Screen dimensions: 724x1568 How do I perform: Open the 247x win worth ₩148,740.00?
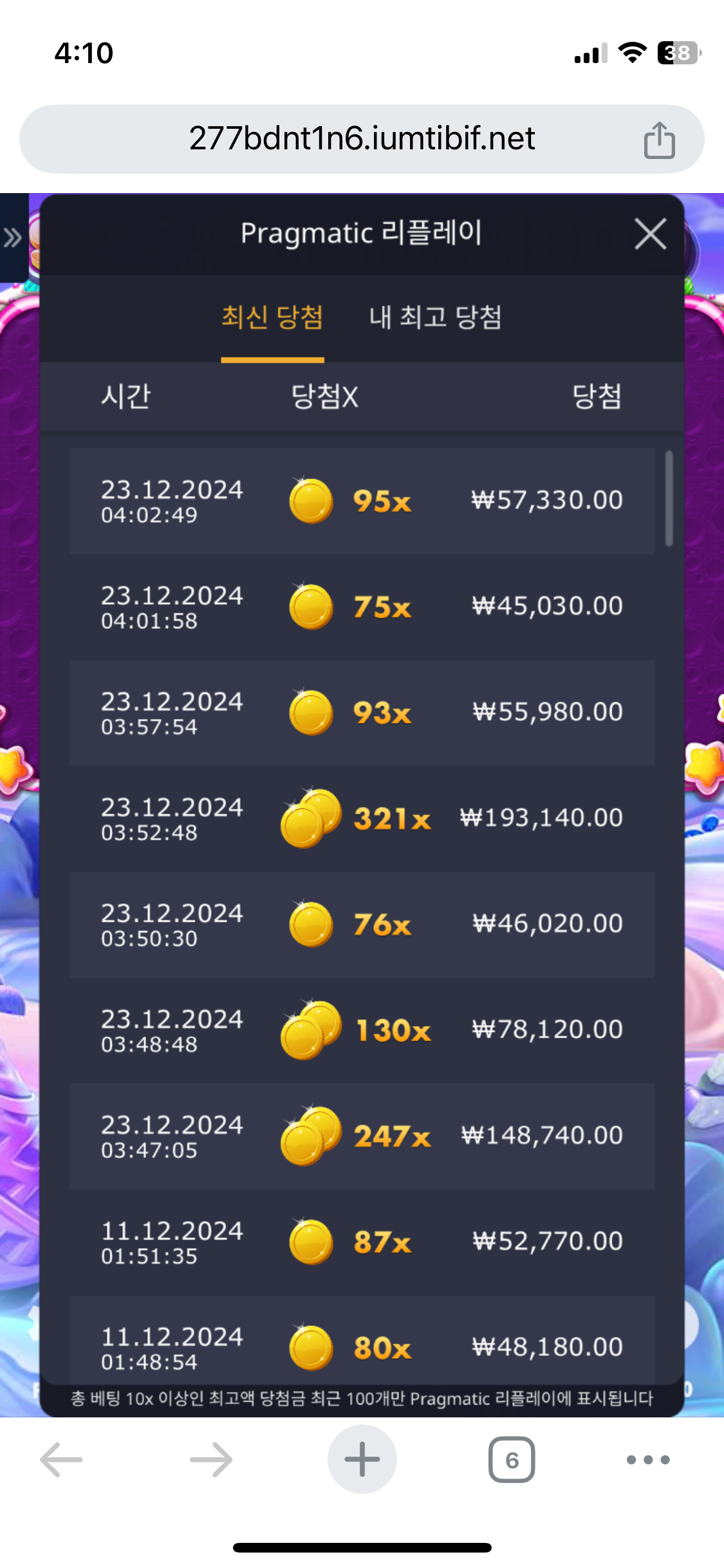[x=362, y=1136]
